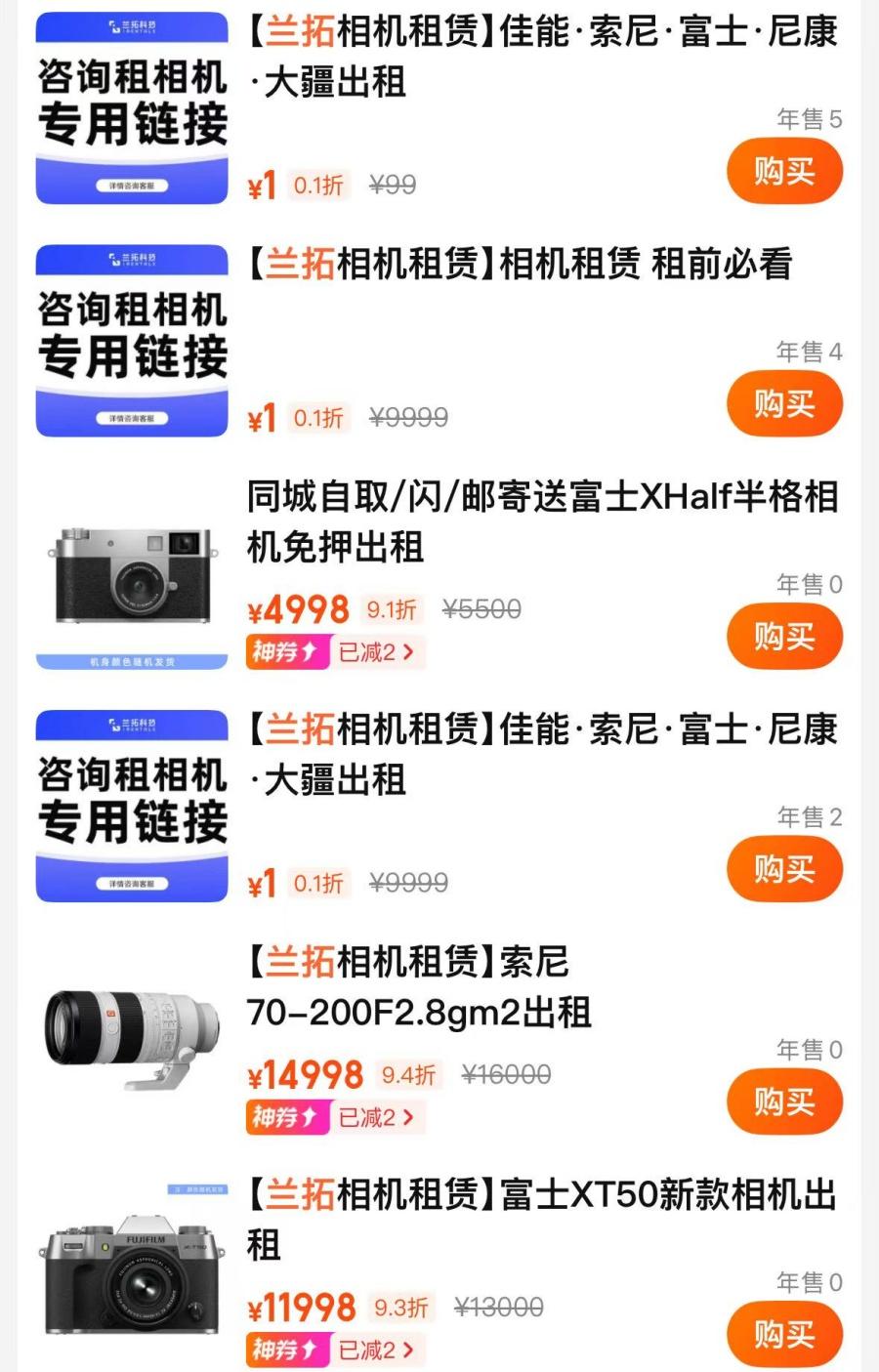
Task: Tap 购买 for the 租前必看 listing
Action: [784, 403]
